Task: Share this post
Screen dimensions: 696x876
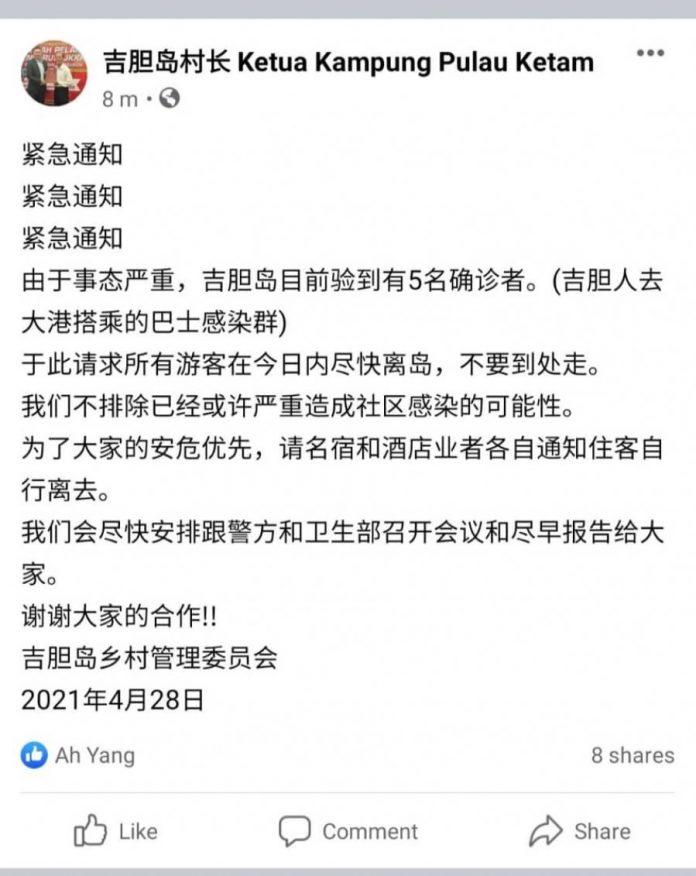Action: (x=580, y=831)
